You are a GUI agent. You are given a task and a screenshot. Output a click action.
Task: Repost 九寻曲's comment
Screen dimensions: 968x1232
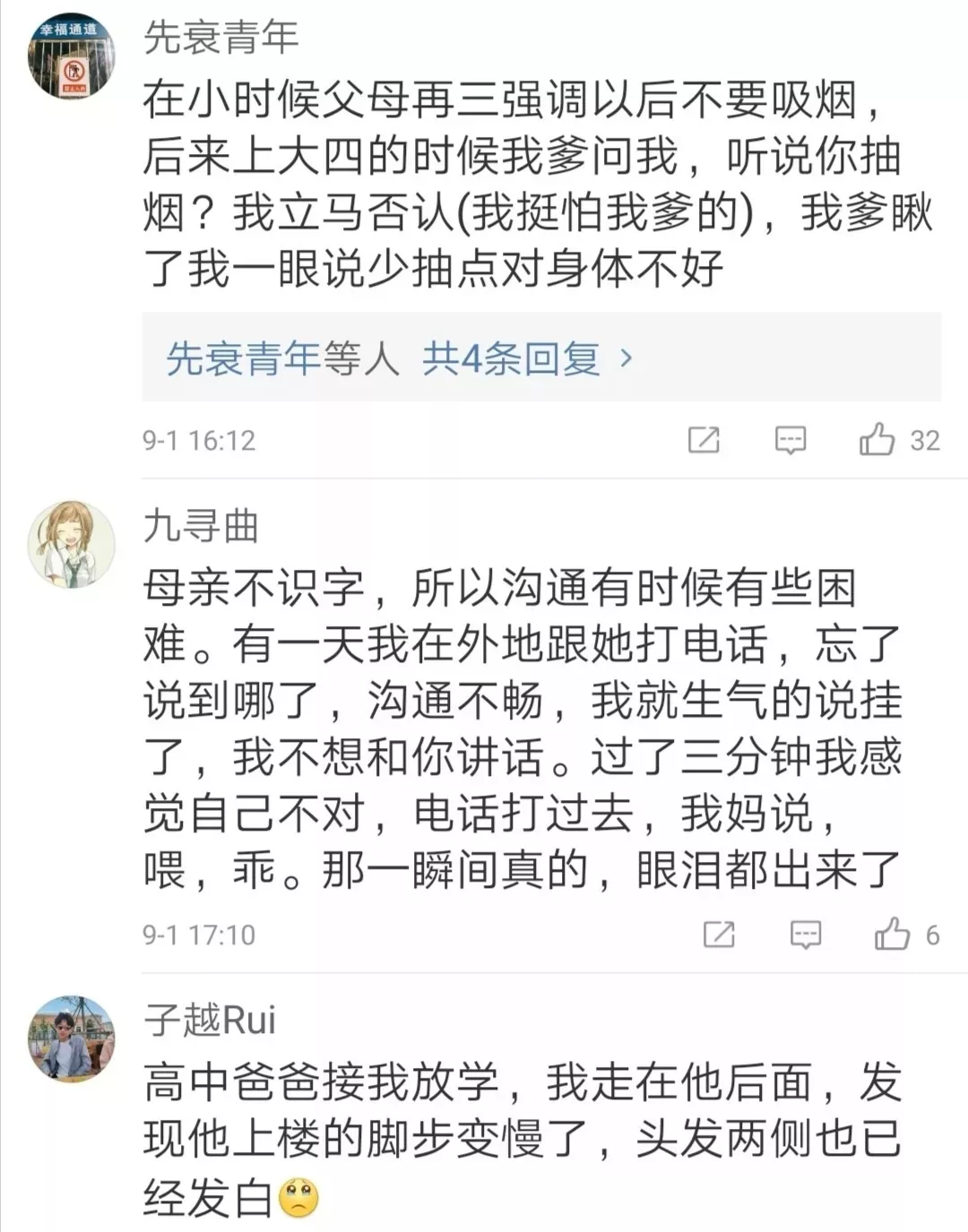pos(719,935)
